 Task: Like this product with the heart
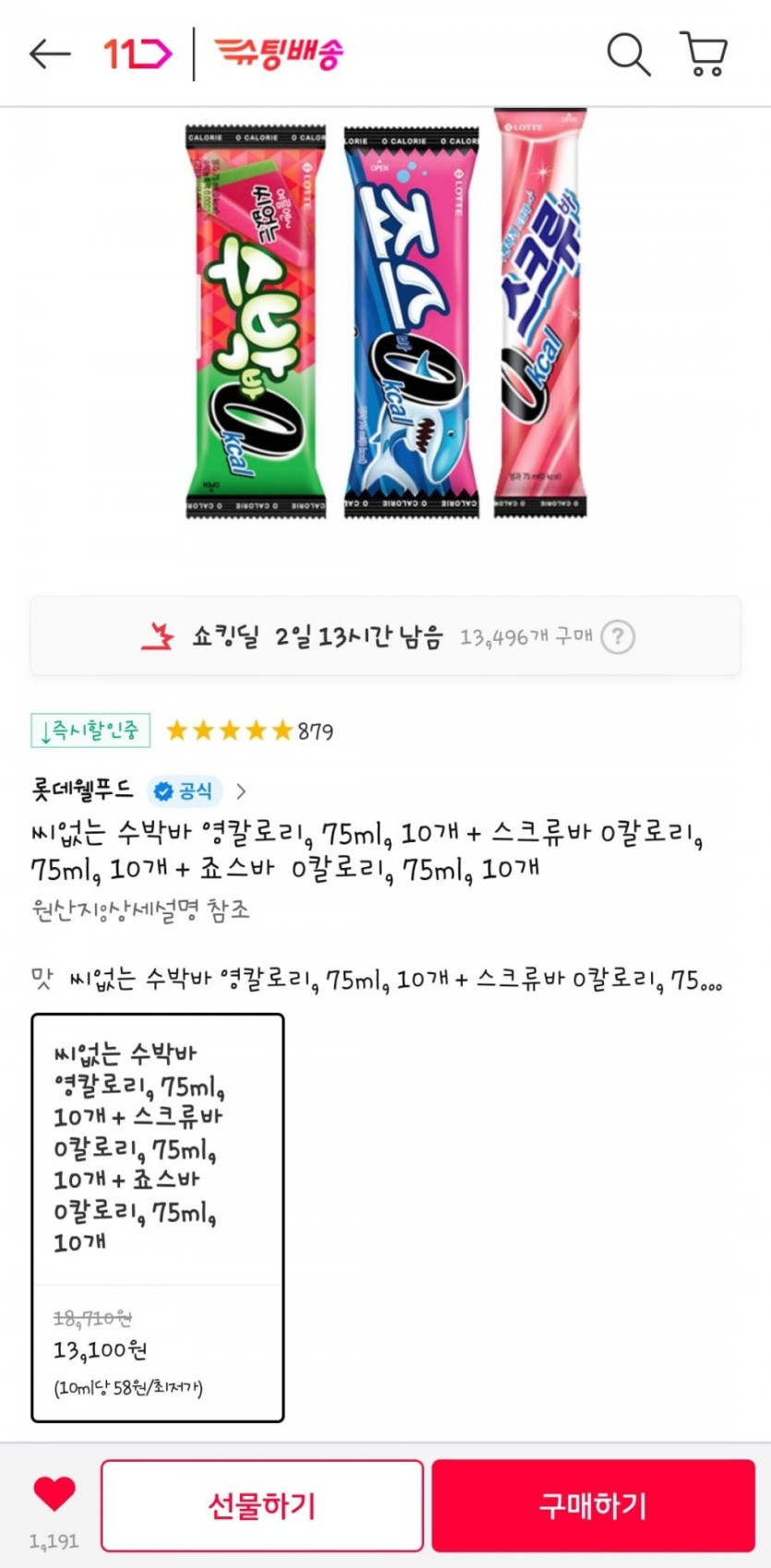[x=54, y=1494]
